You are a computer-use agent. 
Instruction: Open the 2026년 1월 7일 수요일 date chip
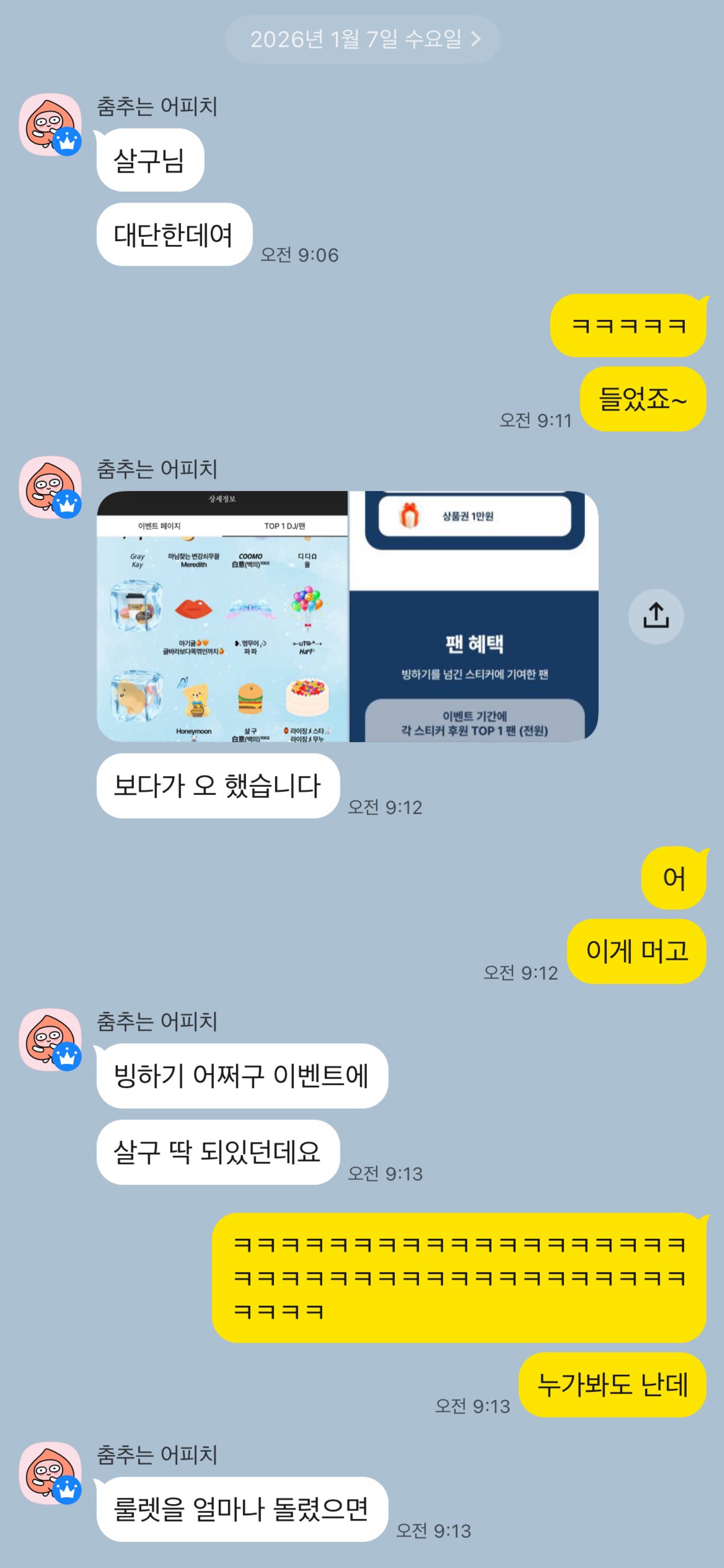click(x=363, y=39)
